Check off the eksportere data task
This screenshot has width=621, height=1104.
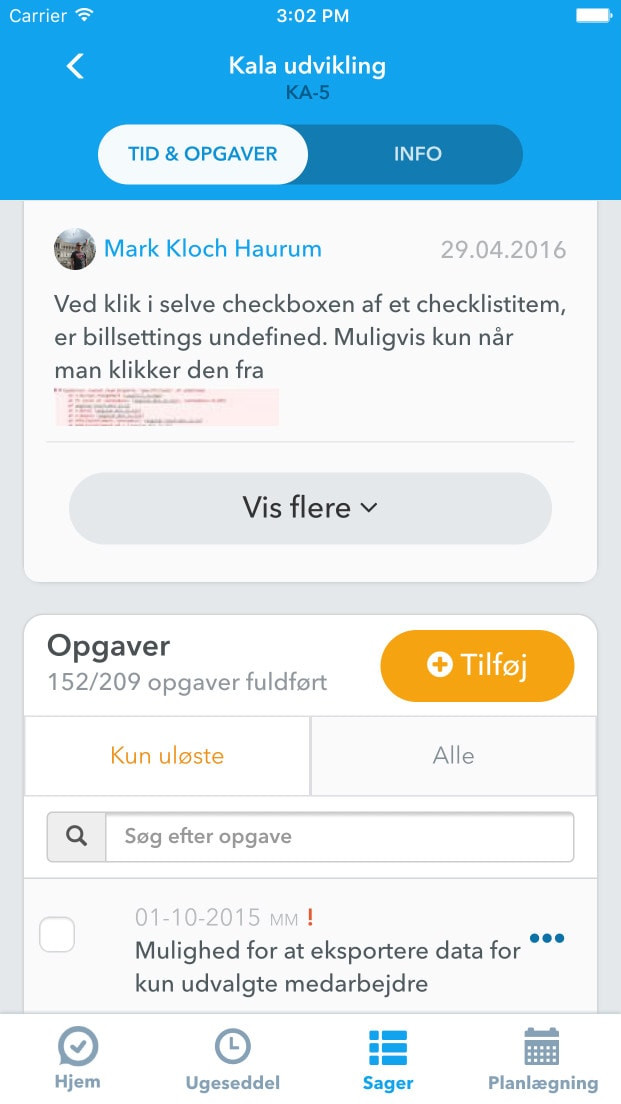point(57,936)
